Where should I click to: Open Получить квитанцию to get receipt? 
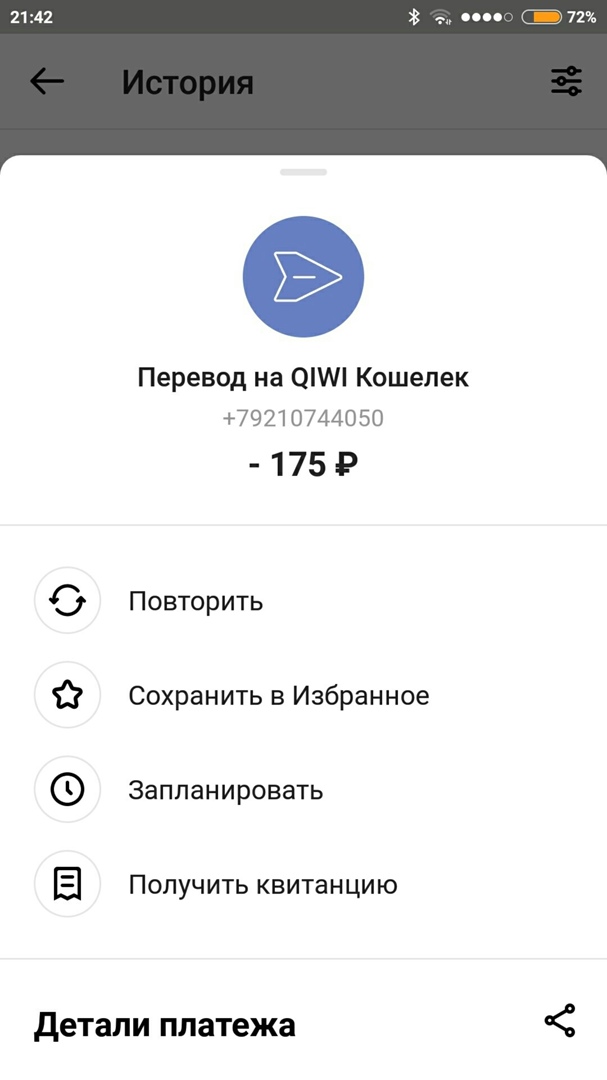click(262, 884)
